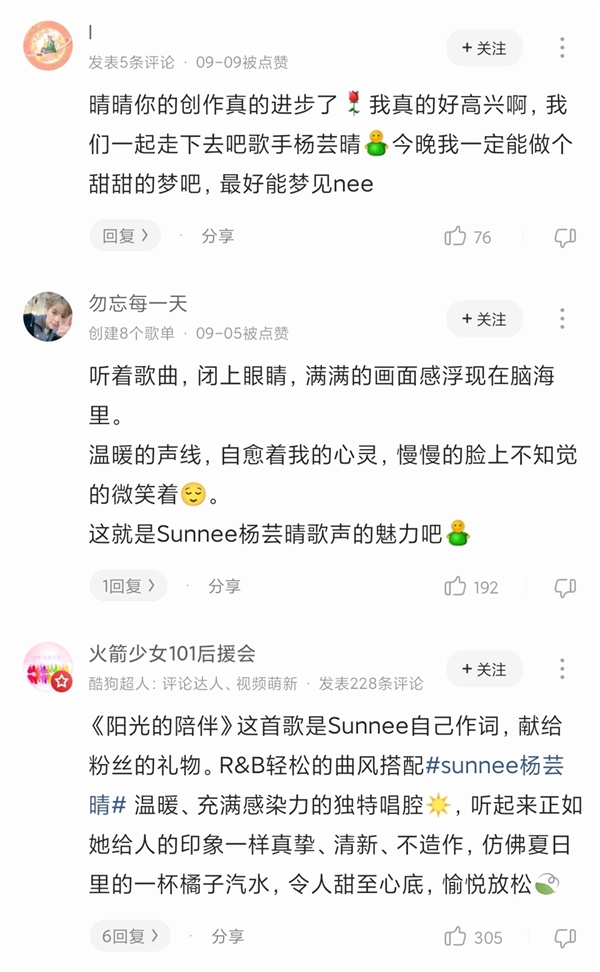Share the comment with 76 likes

(x=217, y=236)
